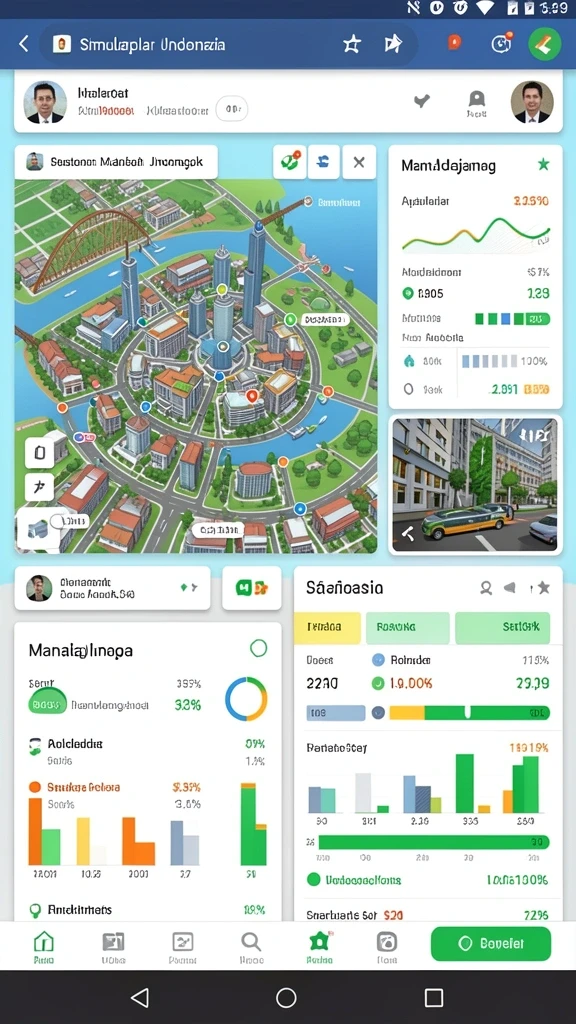
Task: Tap the blue icon button next to the map X
Action: point(324,162)
